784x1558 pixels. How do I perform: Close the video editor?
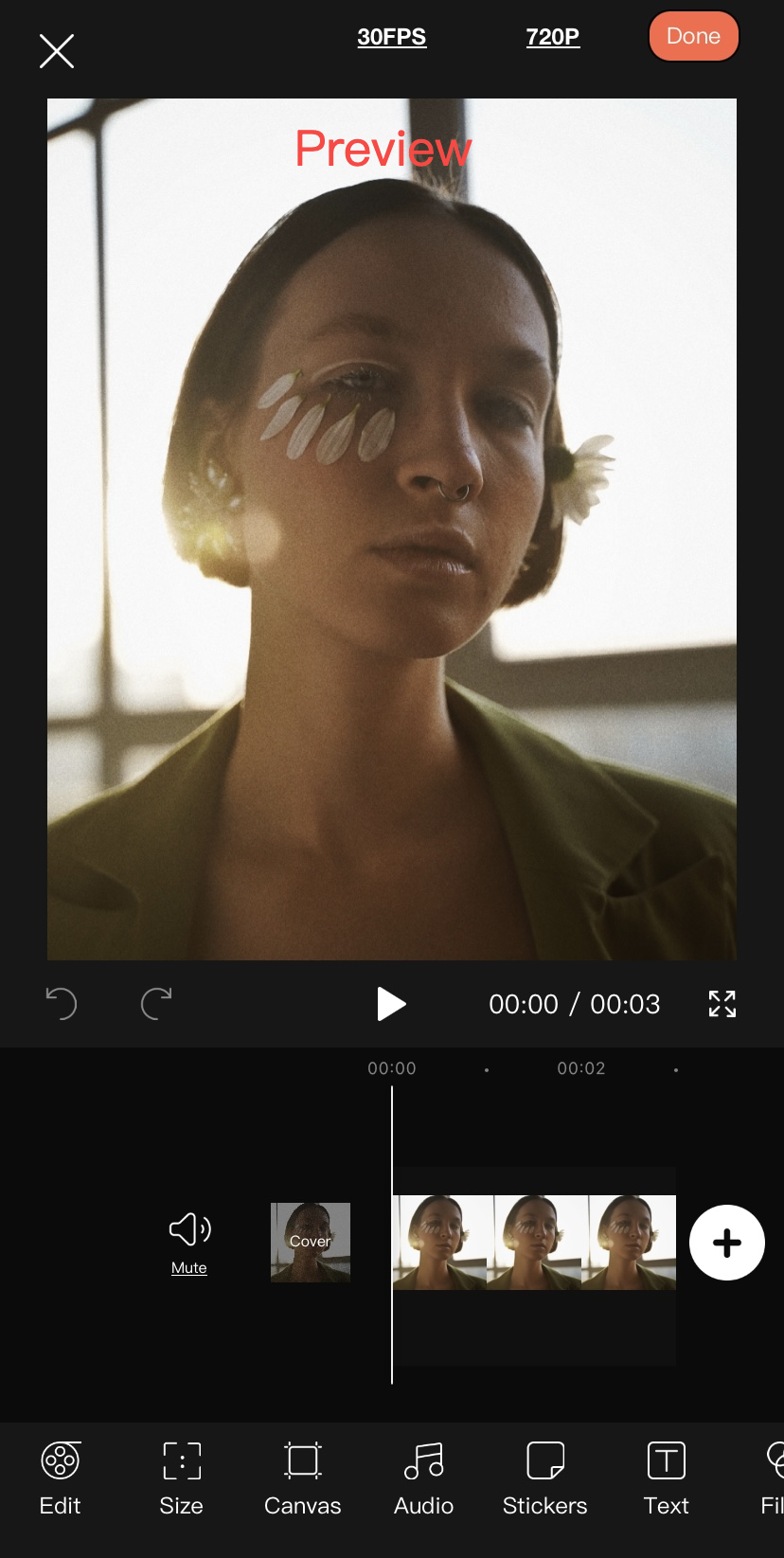tap(57, 51)
